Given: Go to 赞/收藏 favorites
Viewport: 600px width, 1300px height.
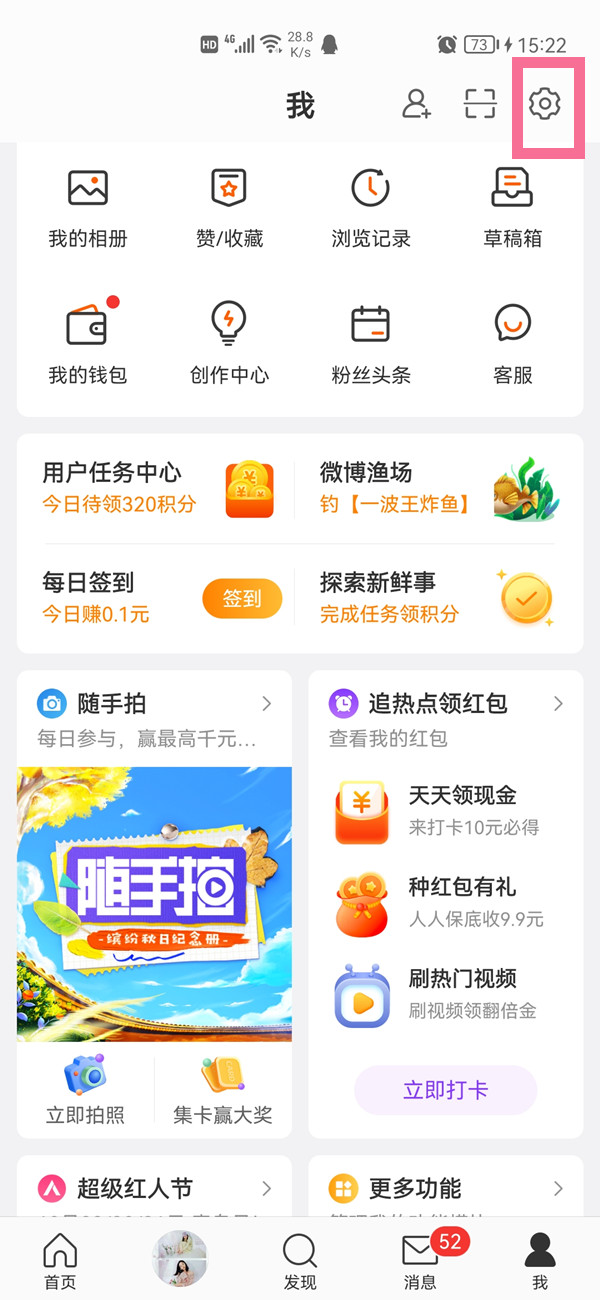Looking at the screenshot, I should pyautogui.click(x=229, y=207).
